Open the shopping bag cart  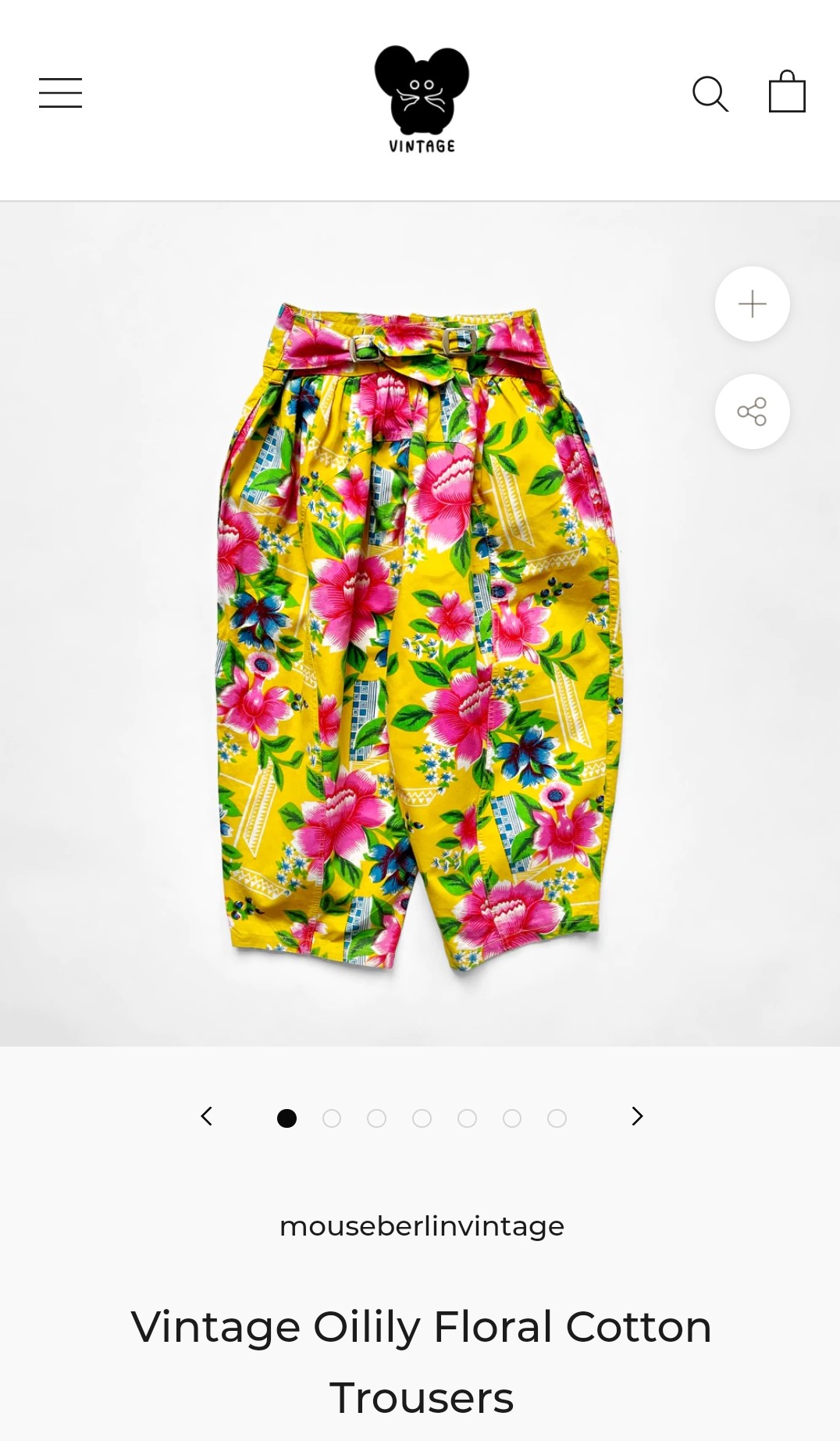[786, 92]
